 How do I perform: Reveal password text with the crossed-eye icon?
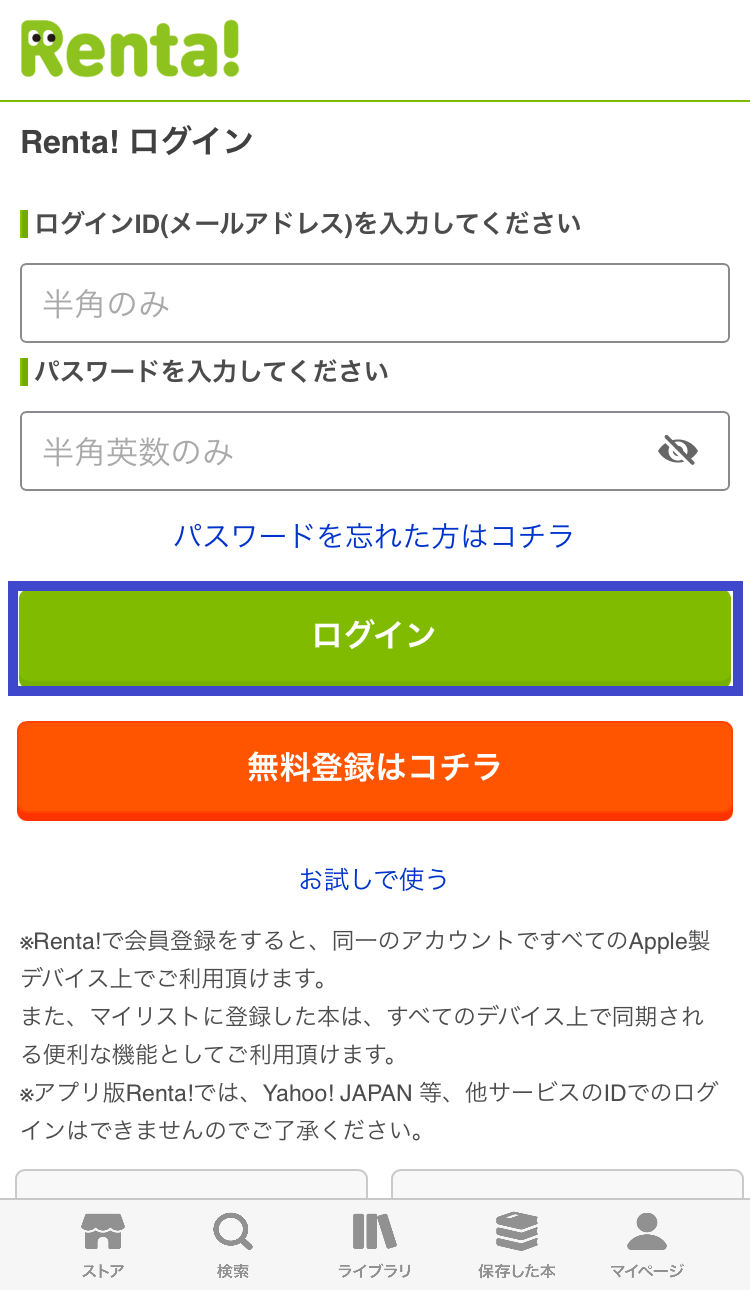point(681,451)
